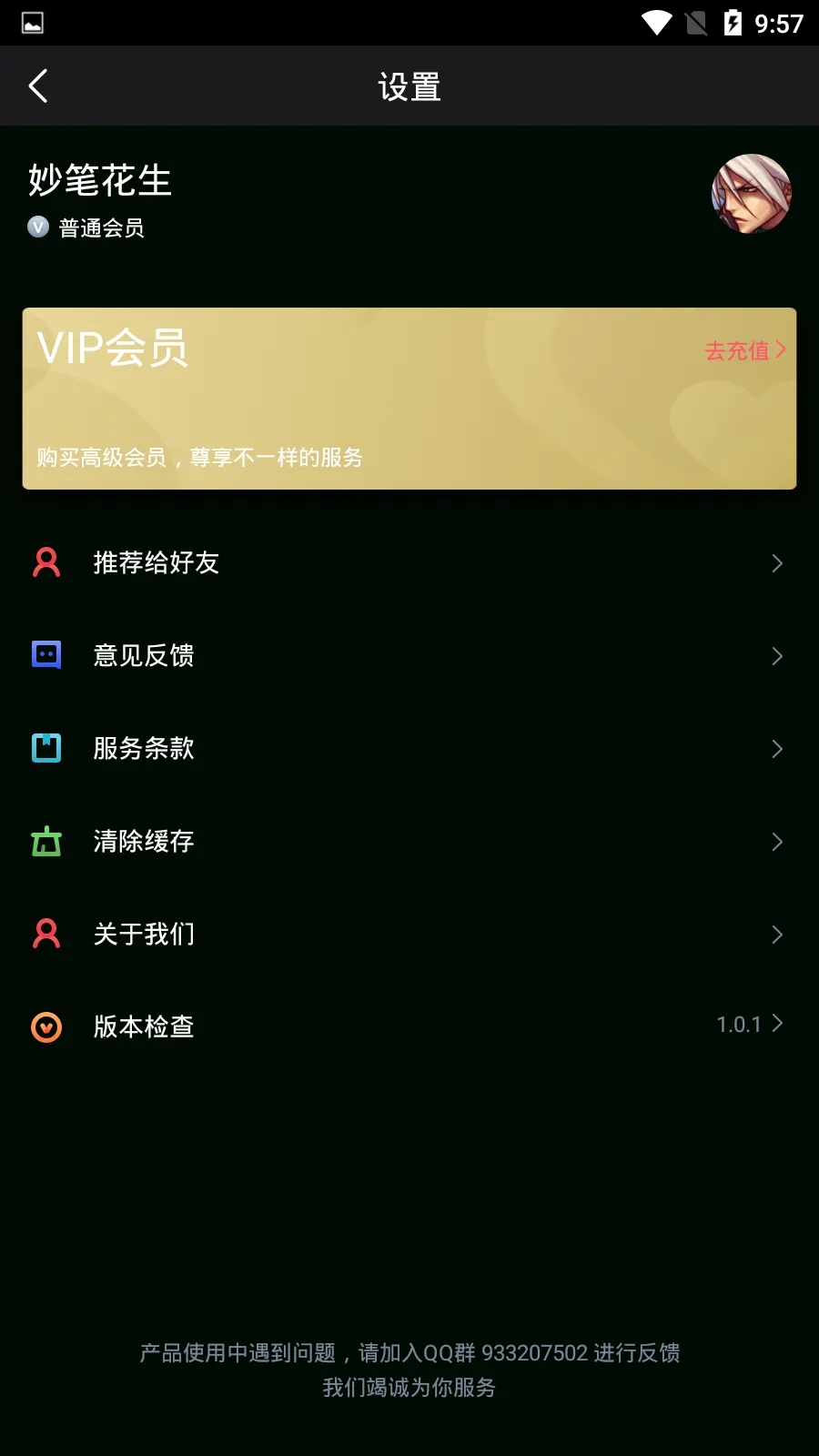
Task: Tap the 普通会员 membership badge icon
Action: click(36, 227)
